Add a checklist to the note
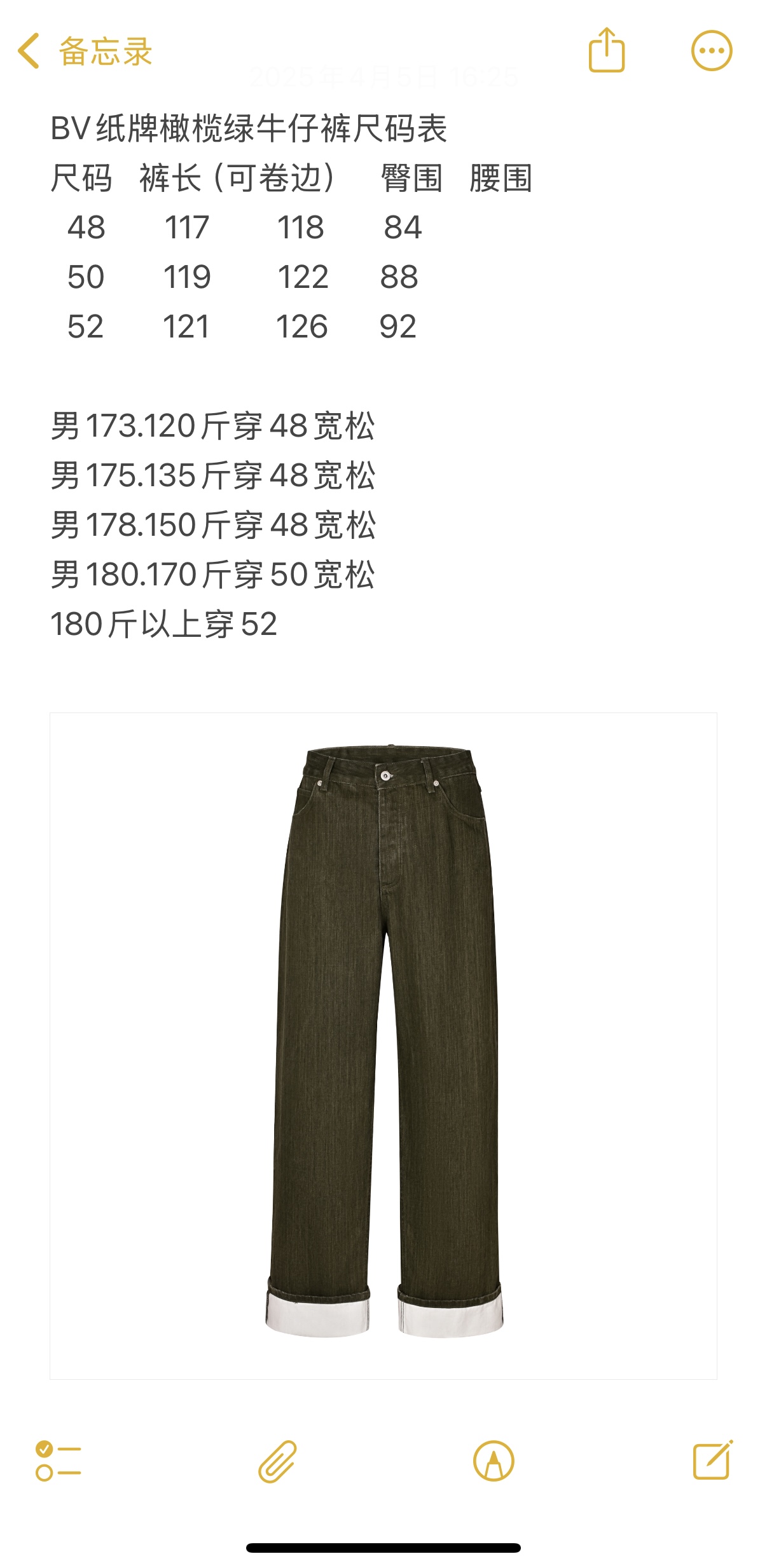767x1568 pixels. tap(59, 1461)
